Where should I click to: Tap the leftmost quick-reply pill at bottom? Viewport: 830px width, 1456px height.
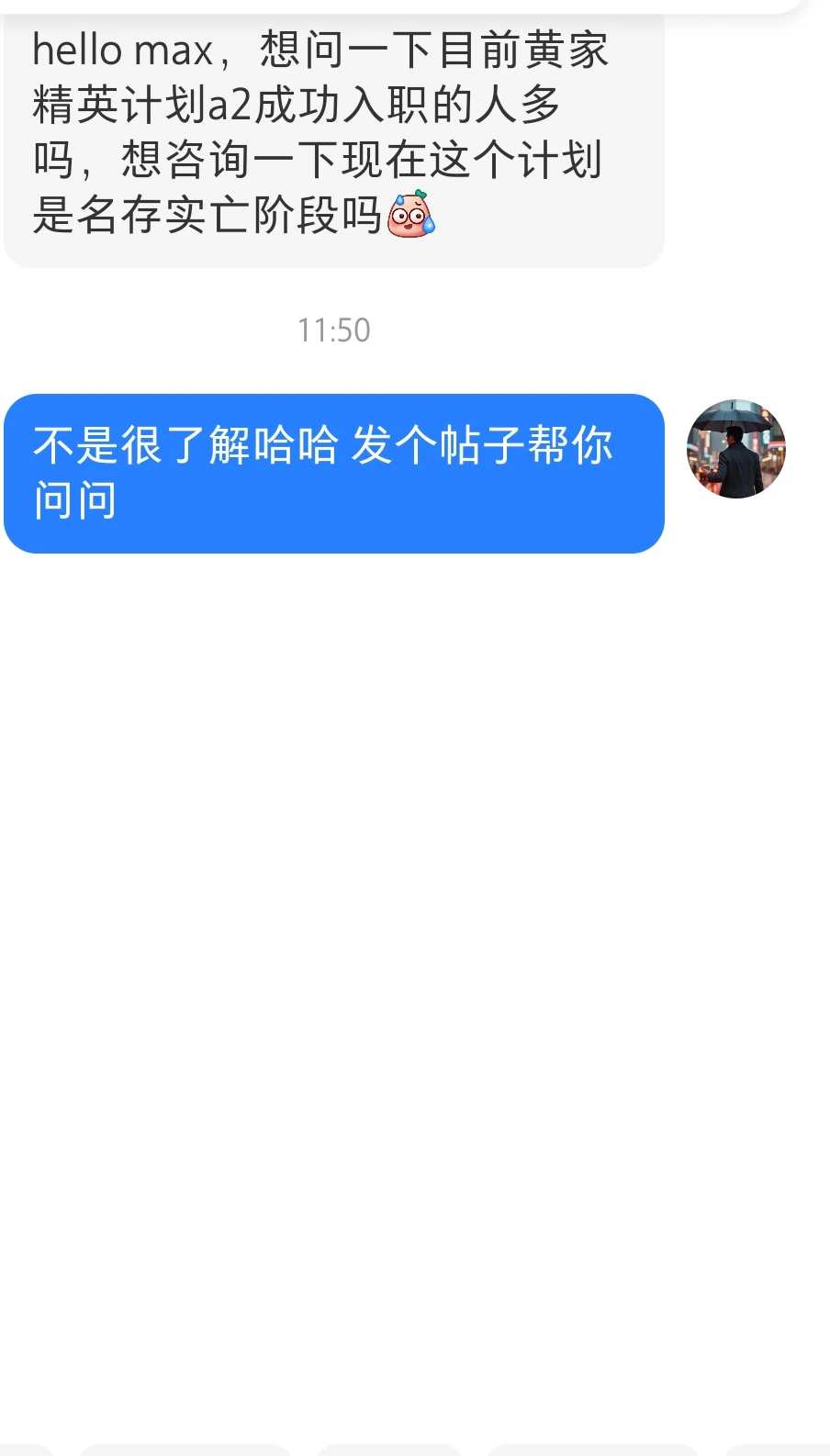[23, 1449]
